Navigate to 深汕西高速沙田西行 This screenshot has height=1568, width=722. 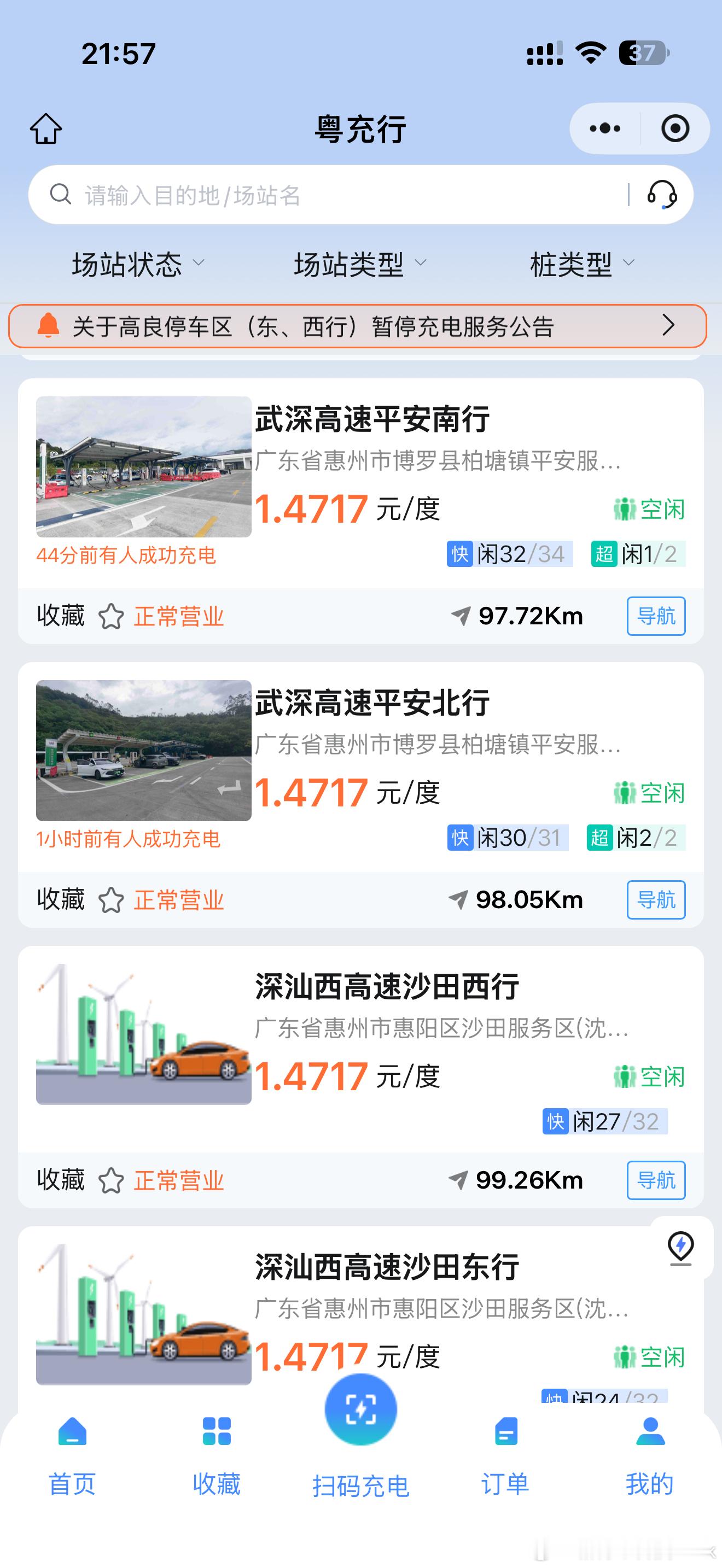pos(656,1180)
